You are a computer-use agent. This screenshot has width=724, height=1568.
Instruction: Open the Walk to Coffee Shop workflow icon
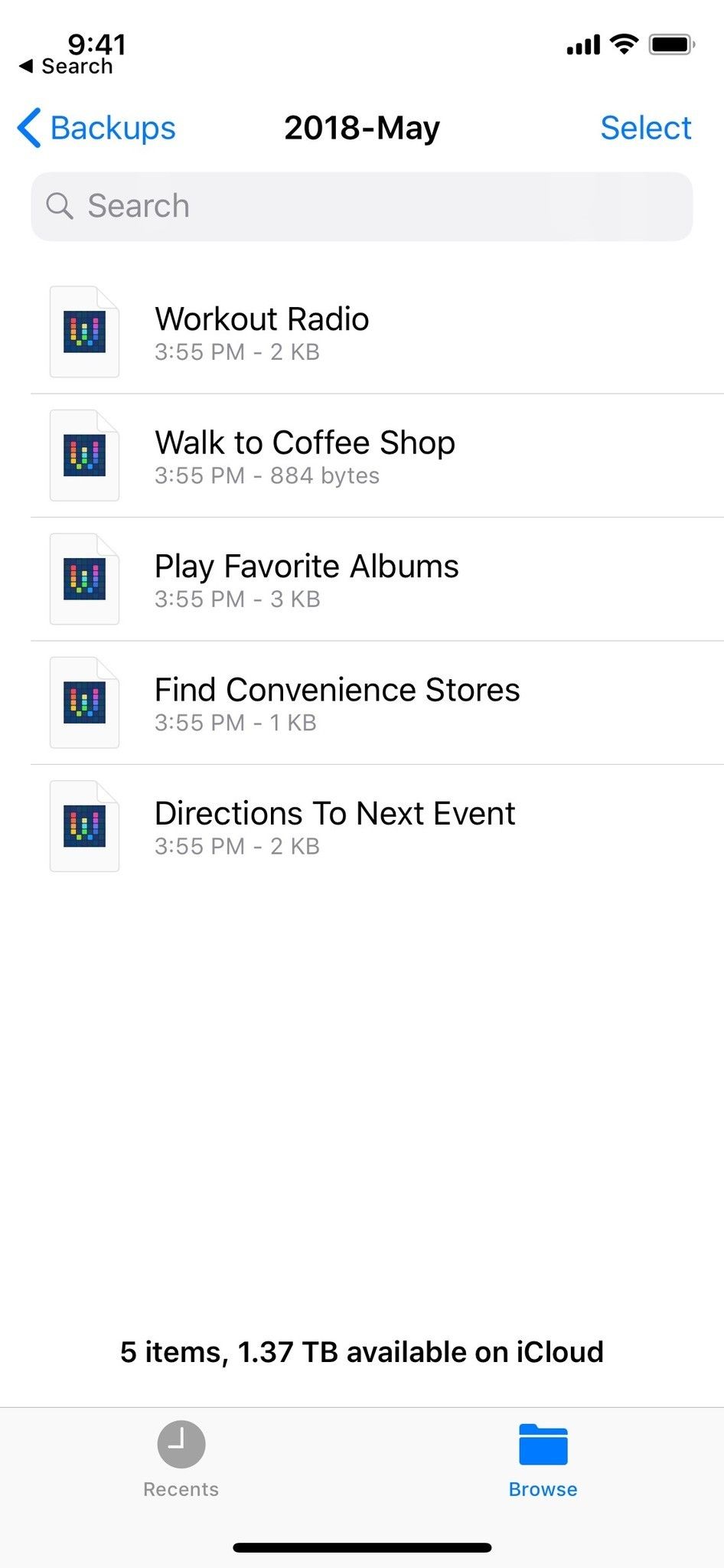click(83, 456)
